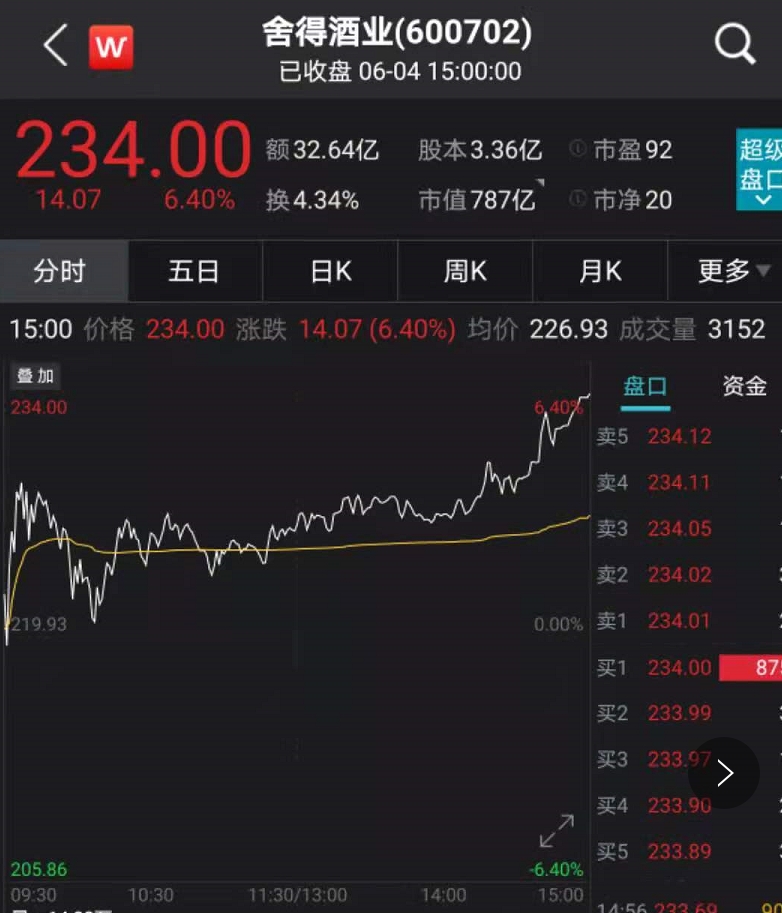Open the stock search magnifier

[x=735, y=44]
